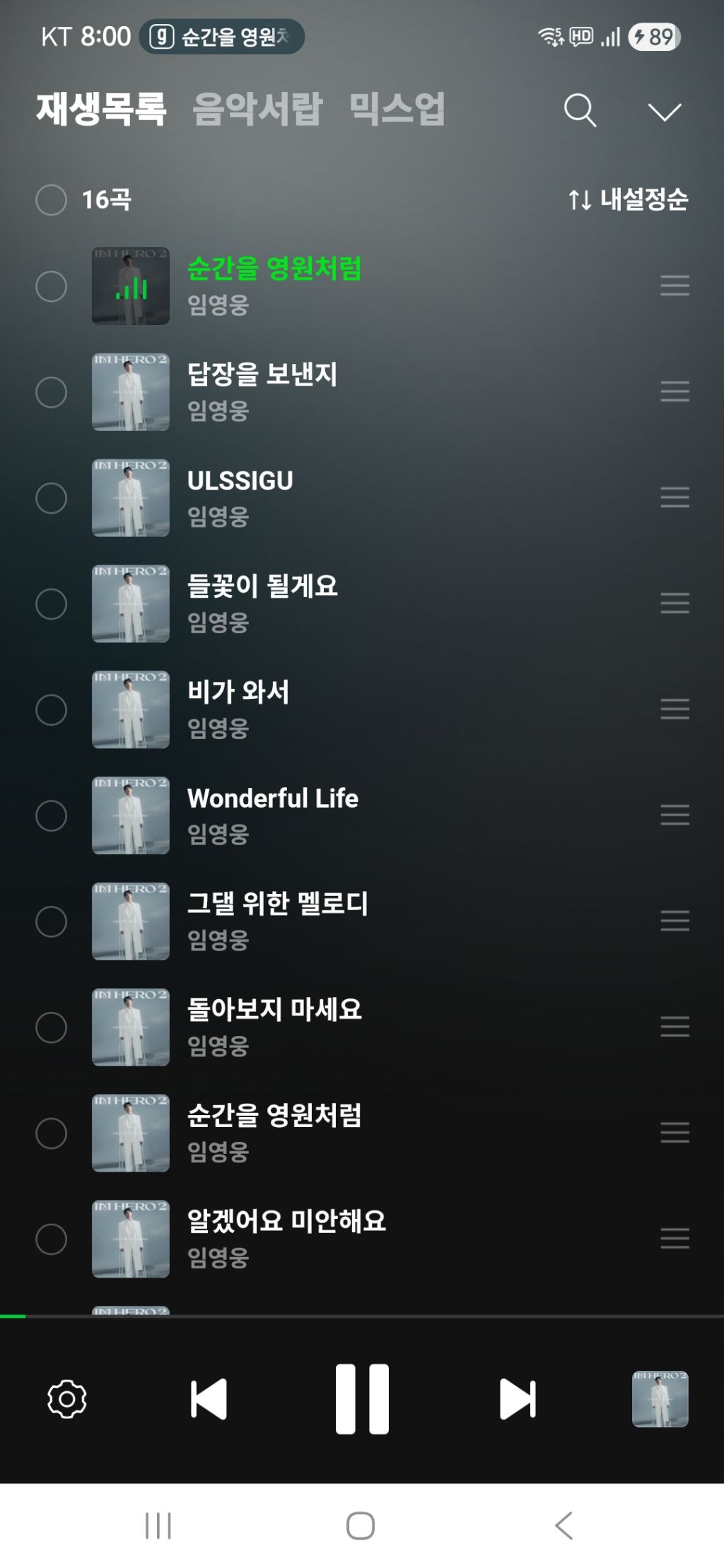Pause the current song
The image size is (724, 1568).
362,1398
